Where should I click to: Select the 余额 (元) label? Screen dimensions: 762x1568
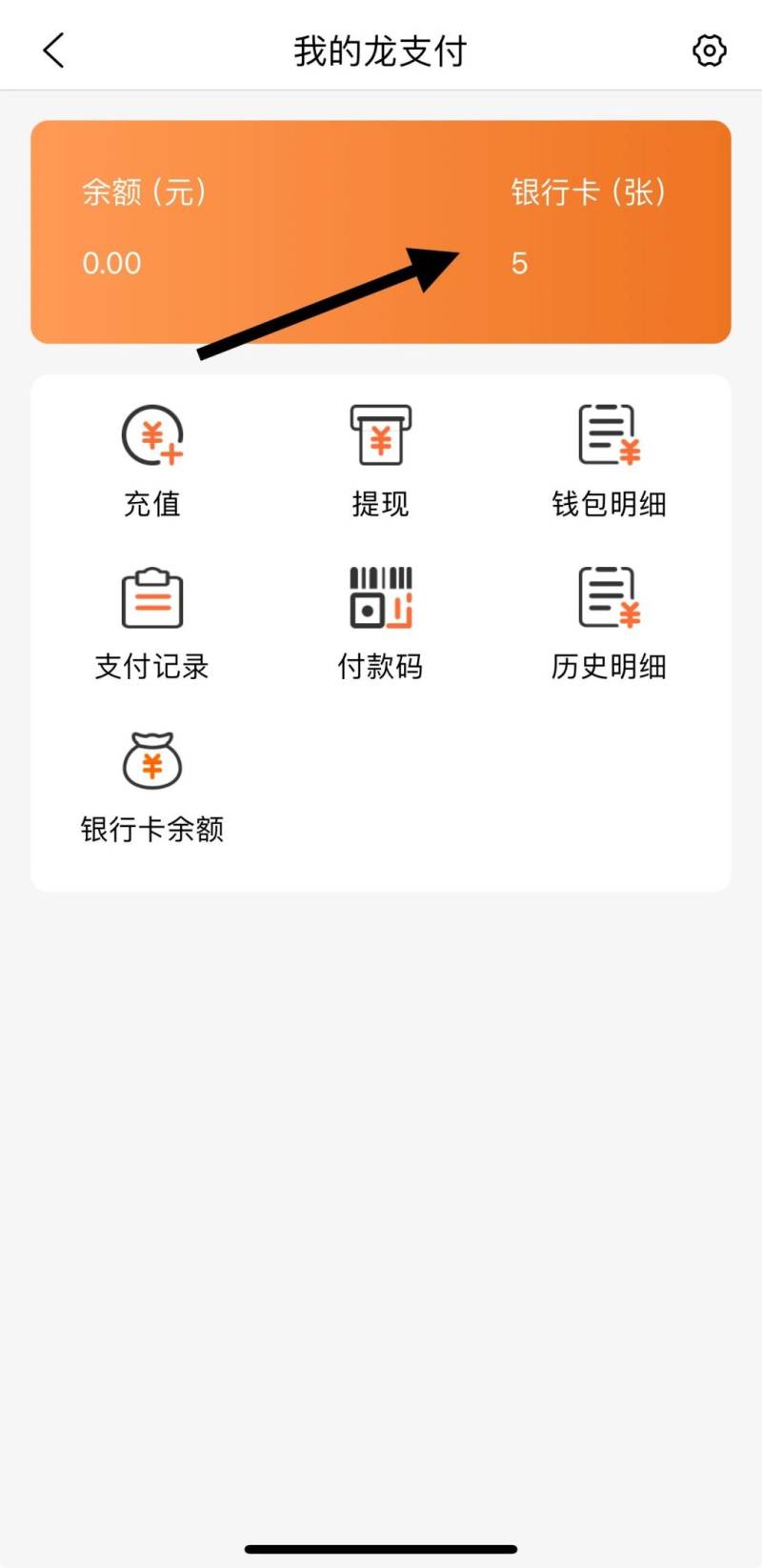pos(146,193)
